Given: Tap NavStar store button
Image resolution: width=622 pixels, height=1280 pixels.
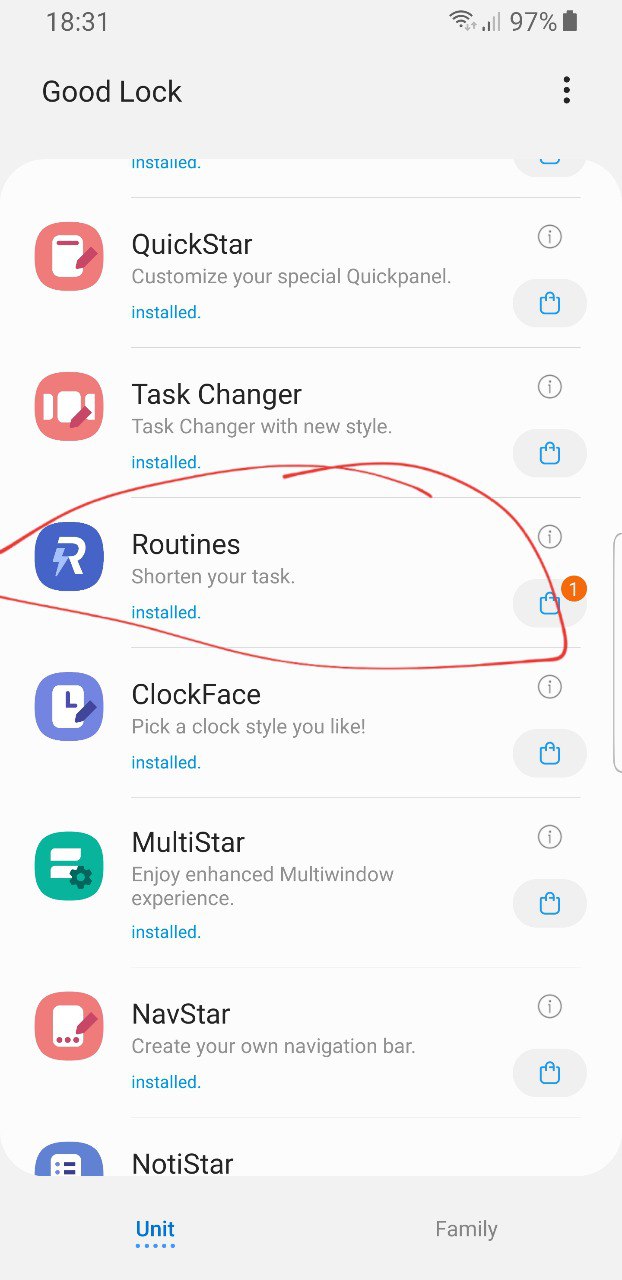Looking at the screenshot, I should coord(549,1074).
